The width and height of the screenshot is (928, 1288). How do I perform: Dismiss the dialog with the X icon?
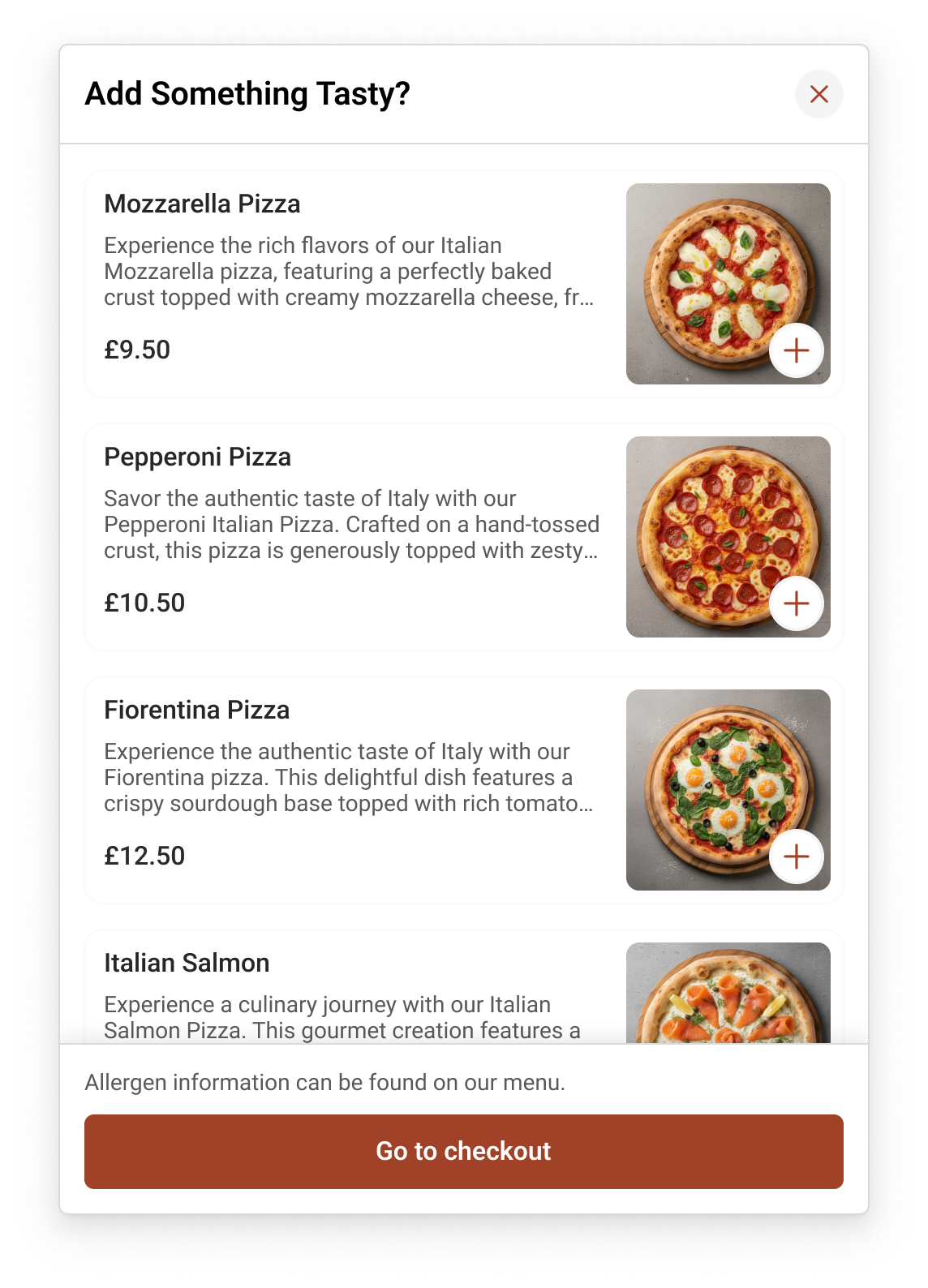pyautogui.click(x=818, y=95)
